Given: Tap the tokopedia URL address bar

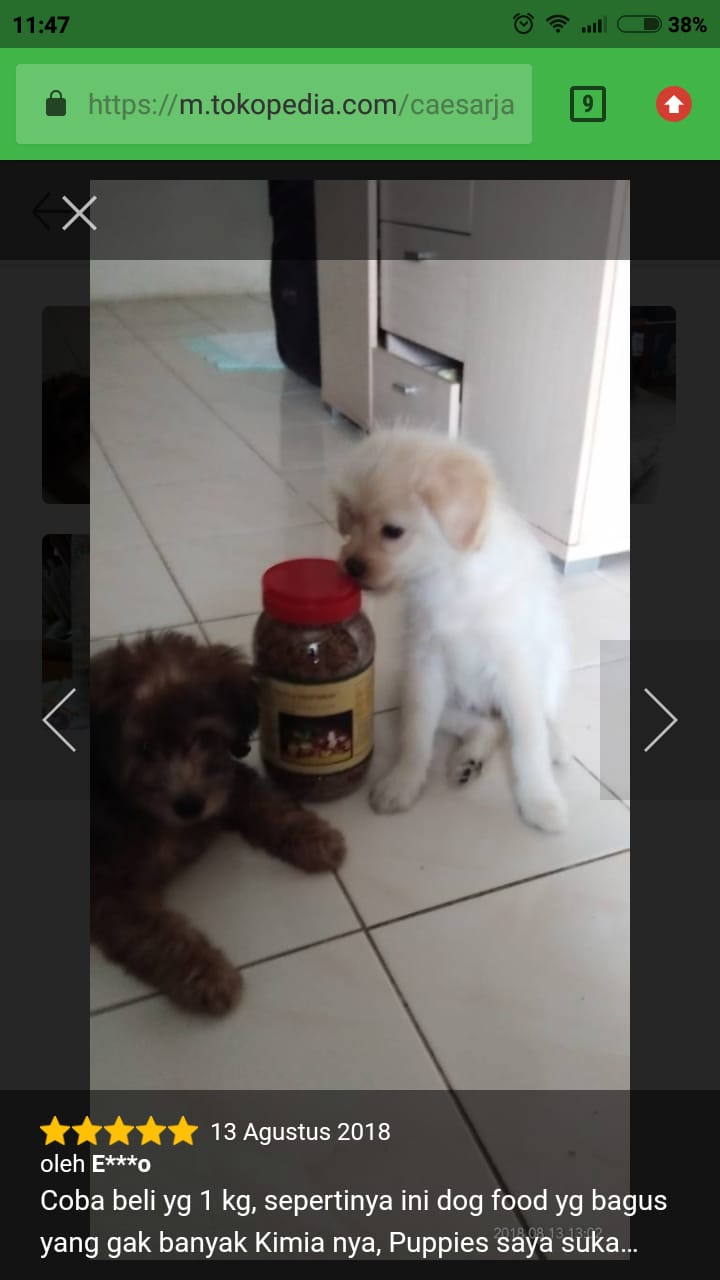Looking at the screenshot, I should pos(274,104).
